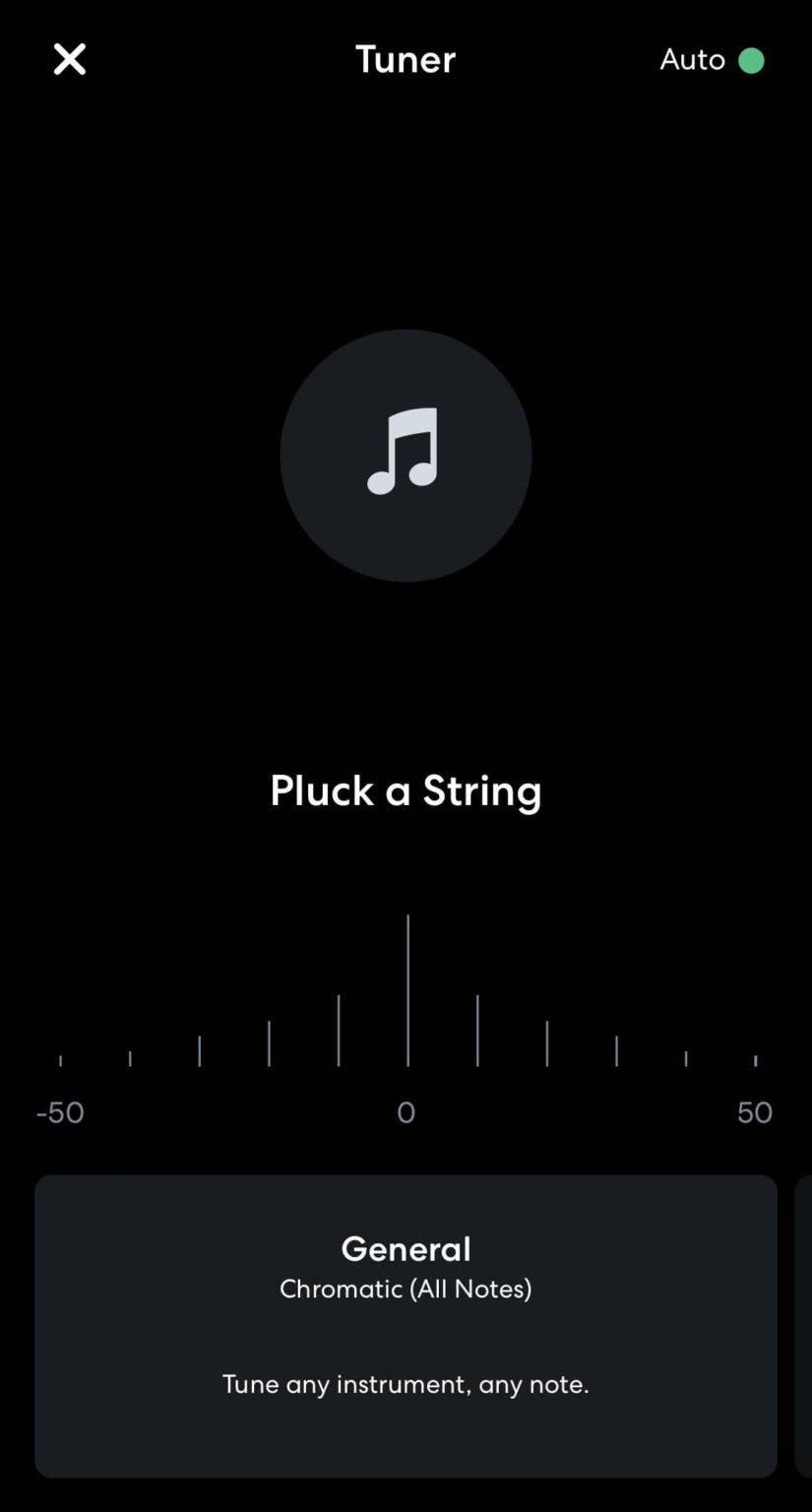
Task: Tap the -50 label on the scale
Action: [60, 1111]
